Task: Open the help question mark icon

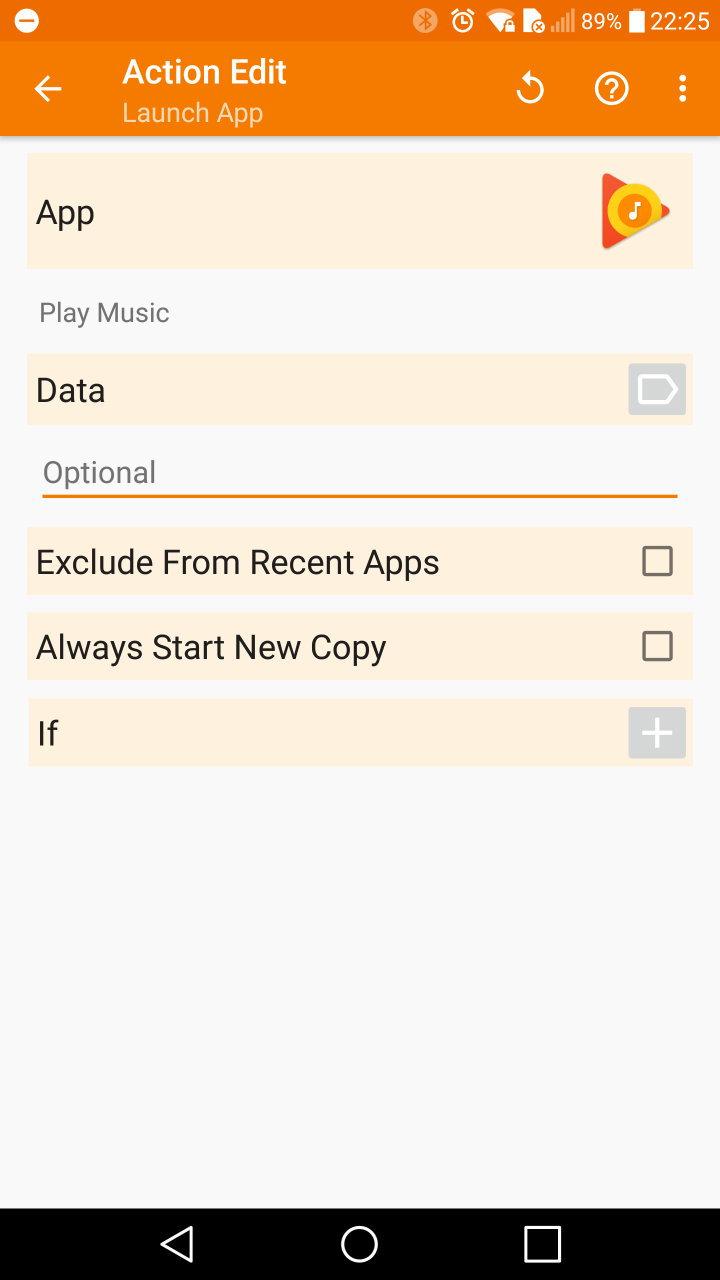Action: [x=611, y=89]
